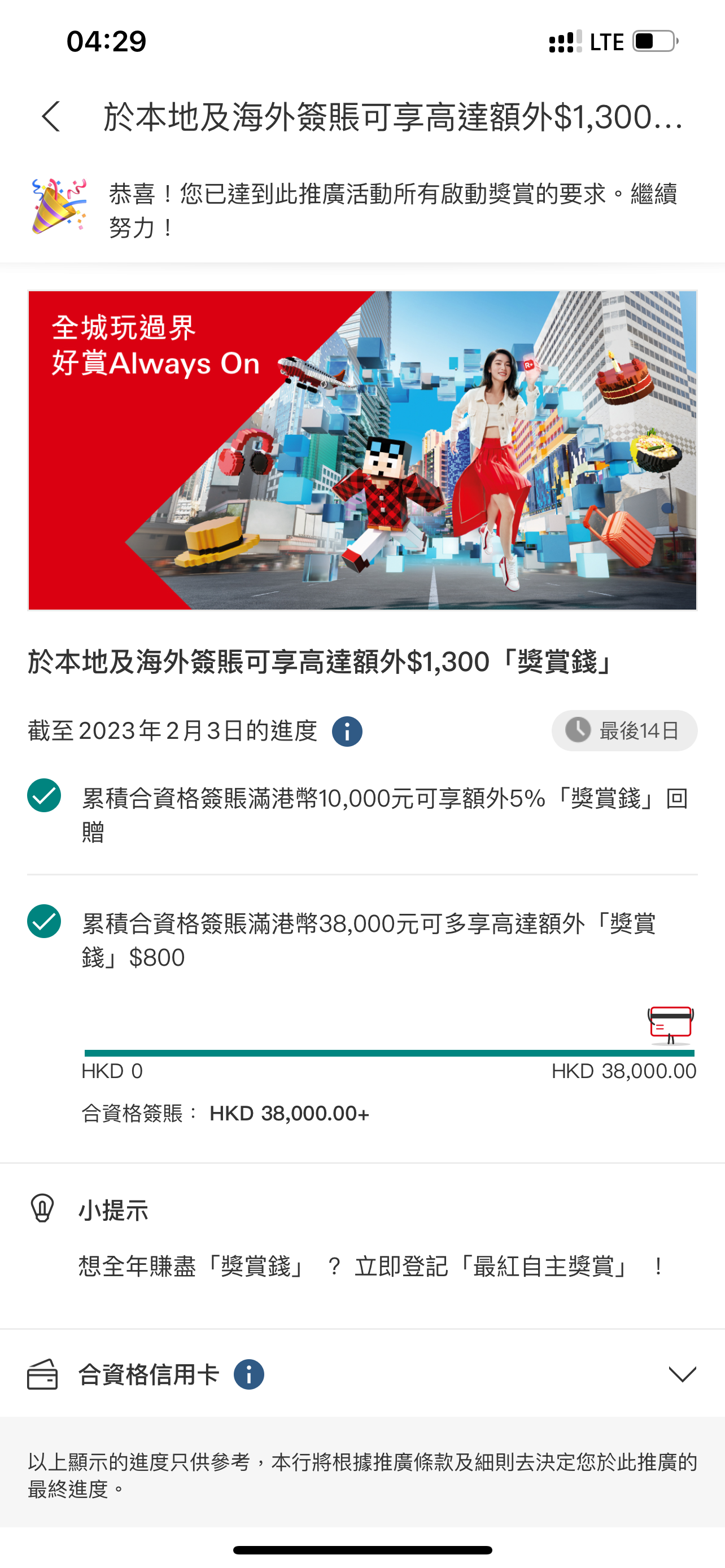The height and width of the screenshot is (1568, 725).
Task: Open info icon beside 截至2023年2月3日的進度
Action: pos(347,731)
